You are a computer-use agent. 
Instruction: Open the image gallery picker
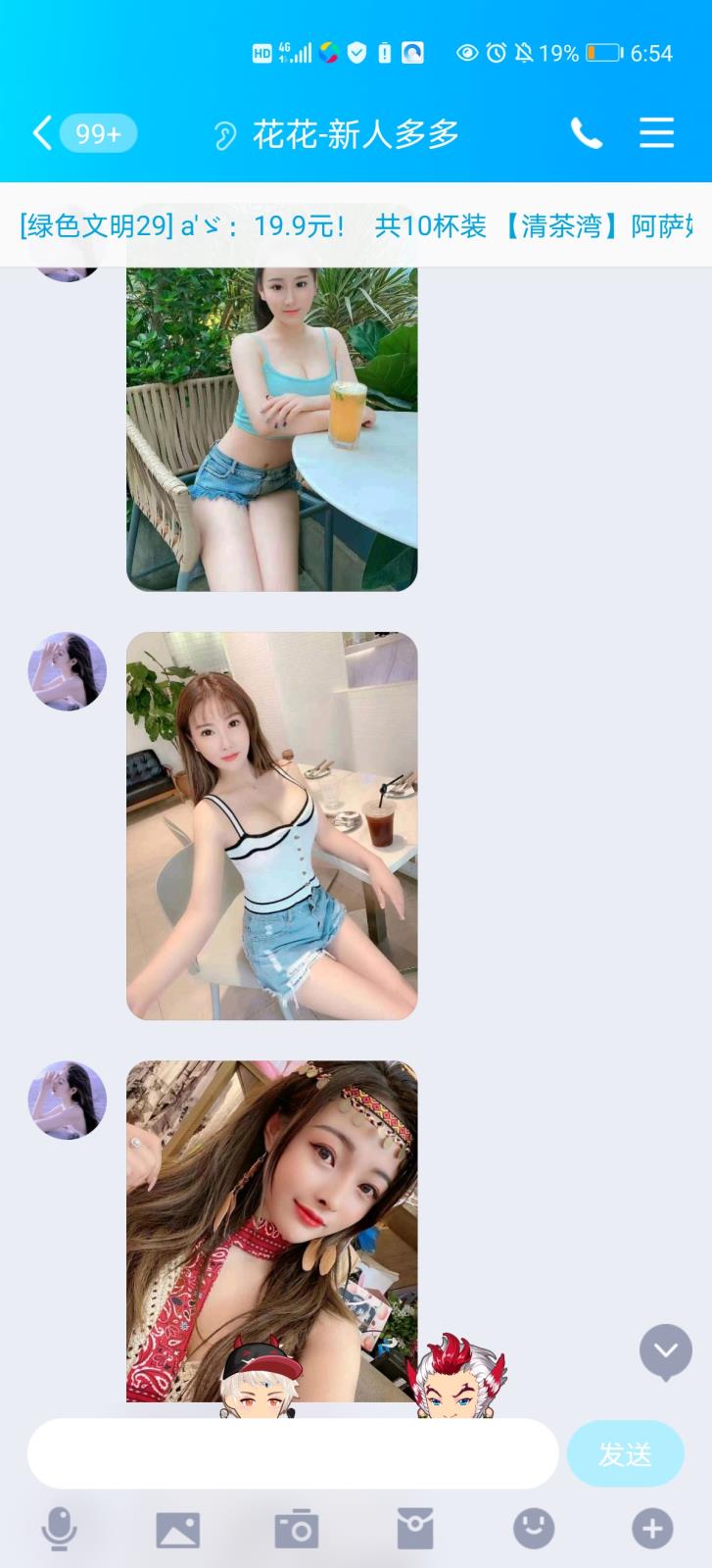(x=177, y=1529)
